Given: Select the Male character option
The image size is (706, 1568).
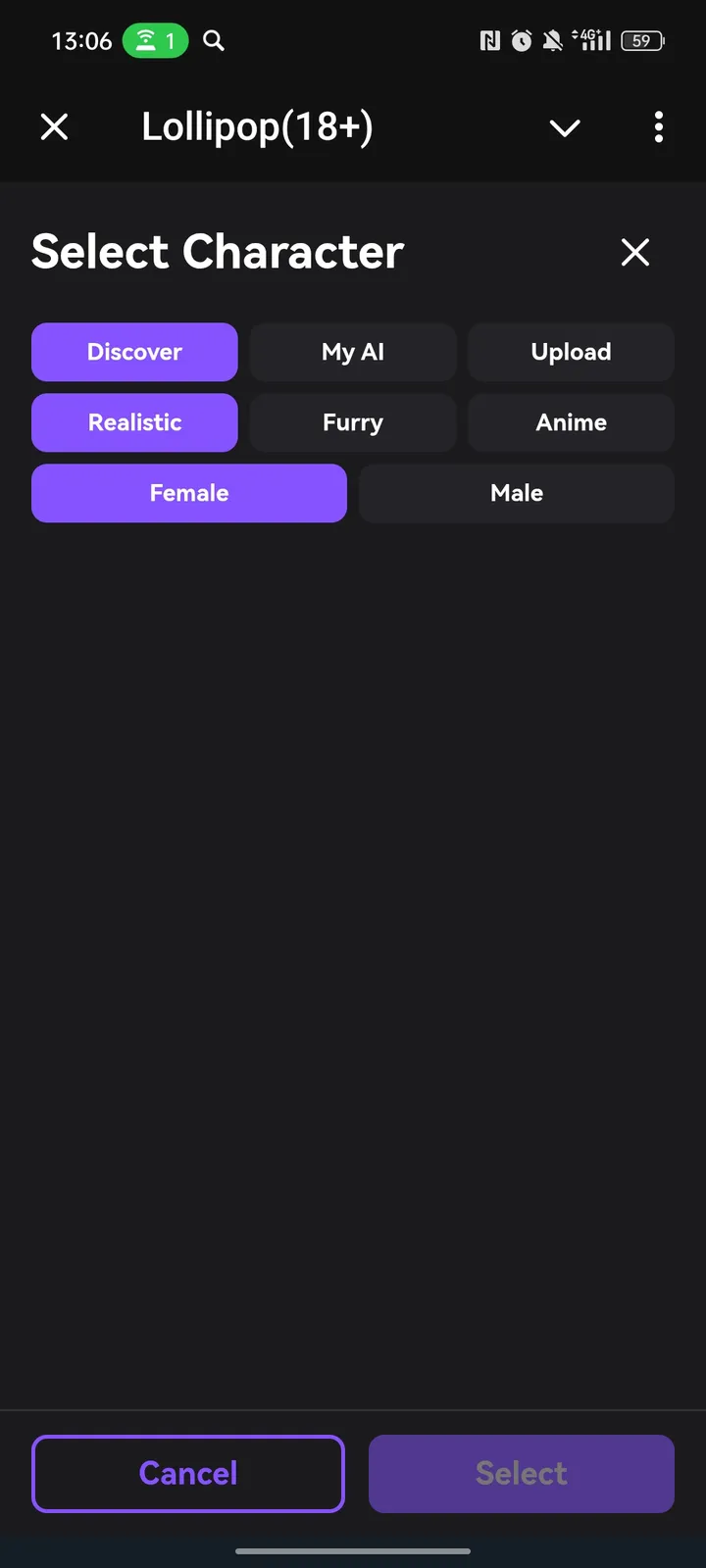Looking at the screenshot, I should [x=517, y=493].
